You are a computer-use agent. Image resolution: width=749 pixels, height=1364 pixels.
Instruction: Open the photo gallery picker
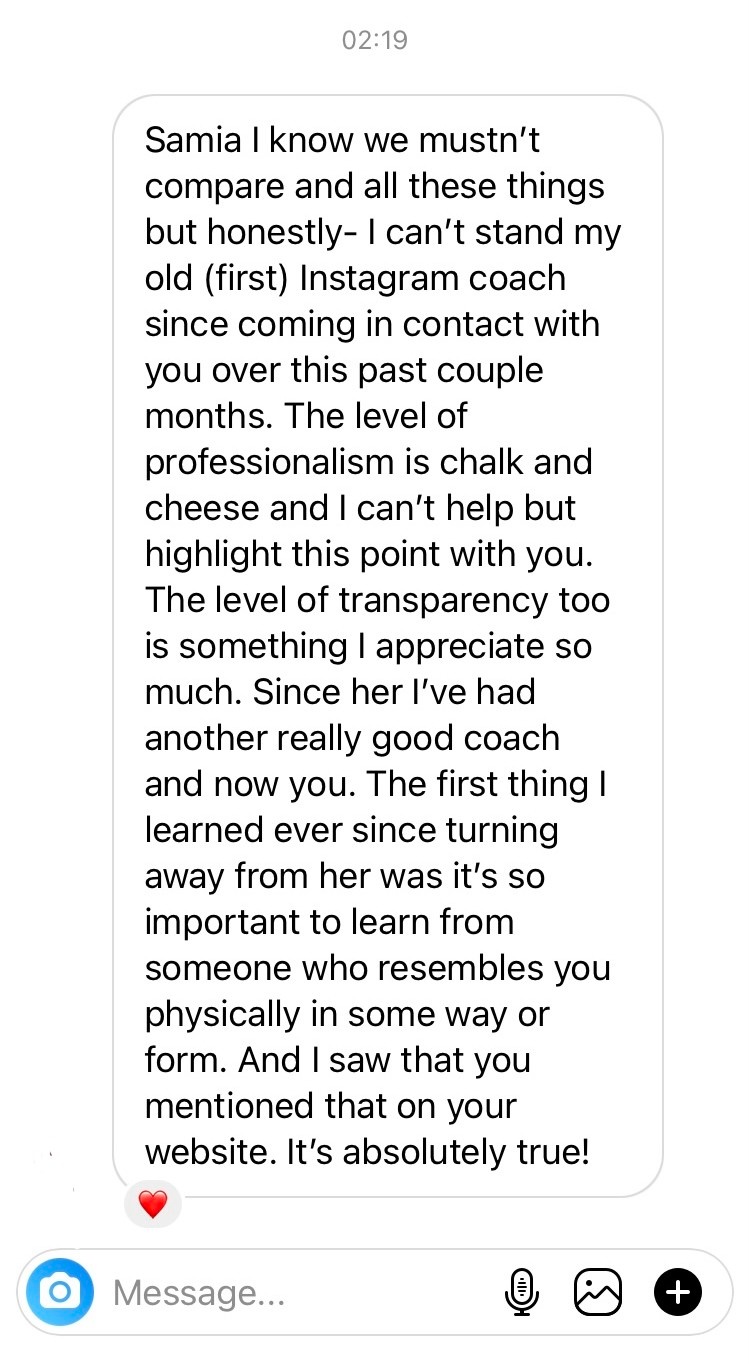point(598,1292)
